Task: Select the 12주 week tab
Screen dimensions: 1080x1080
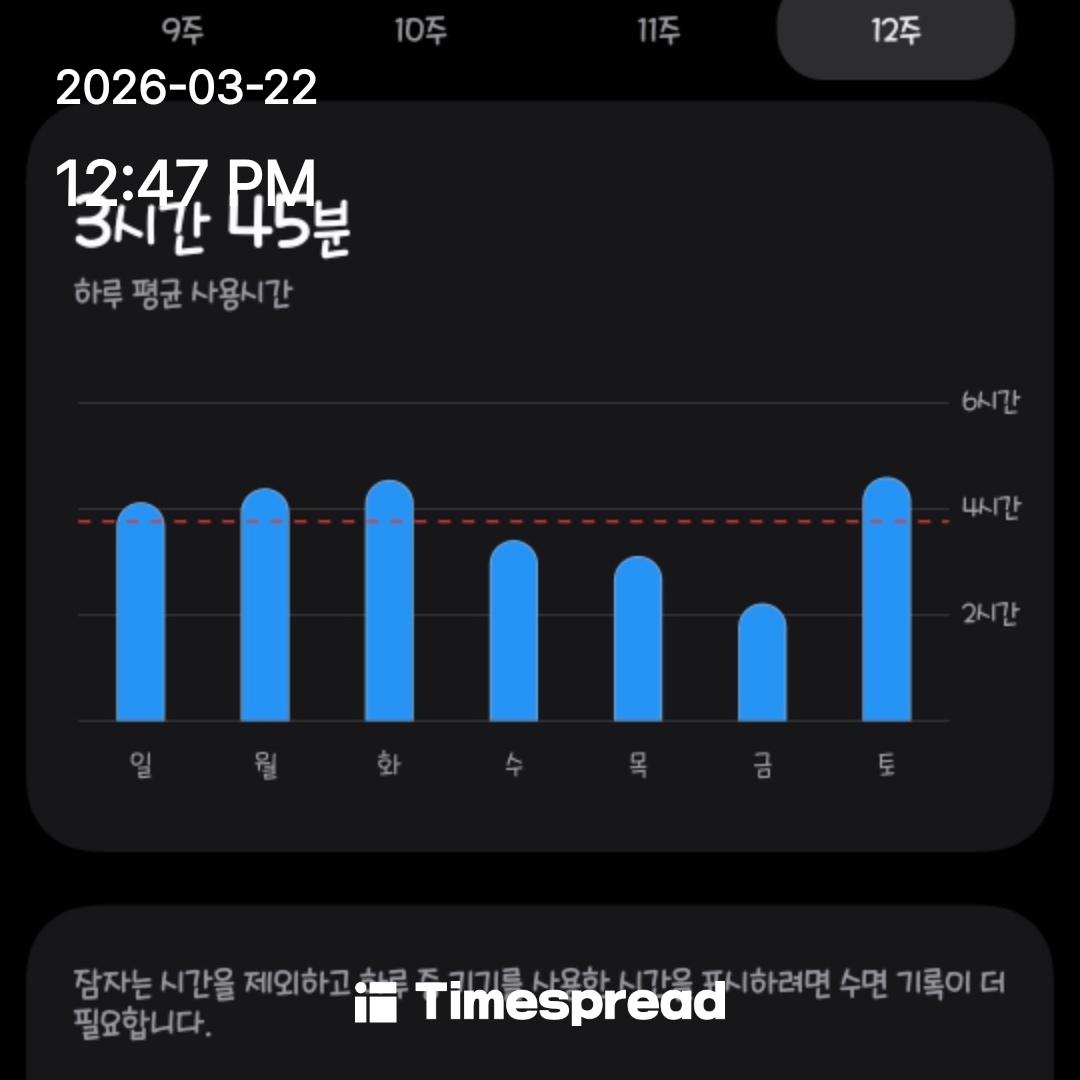Action: pyautogui.click(x=895, y=32)
